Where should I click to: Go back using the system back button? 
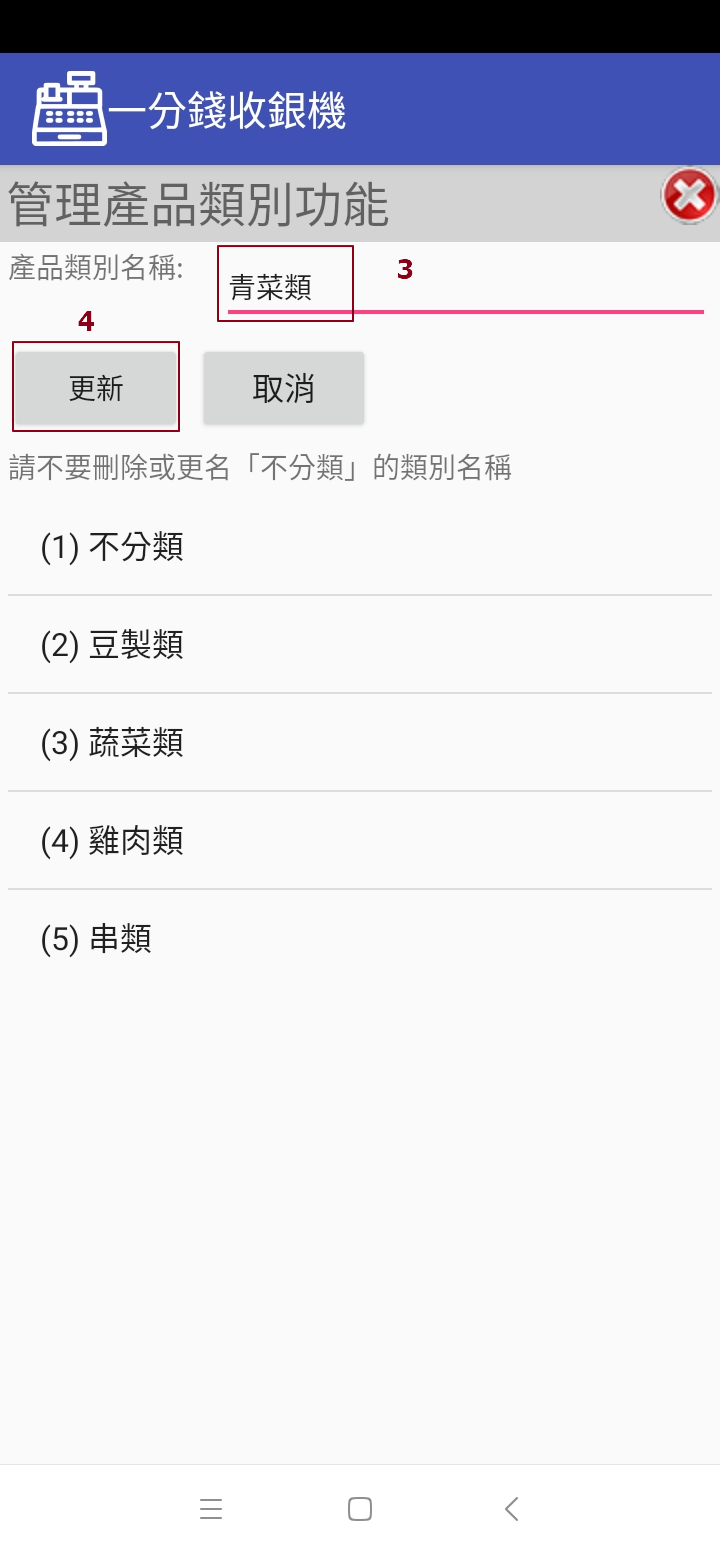[x=511, y=1509]
